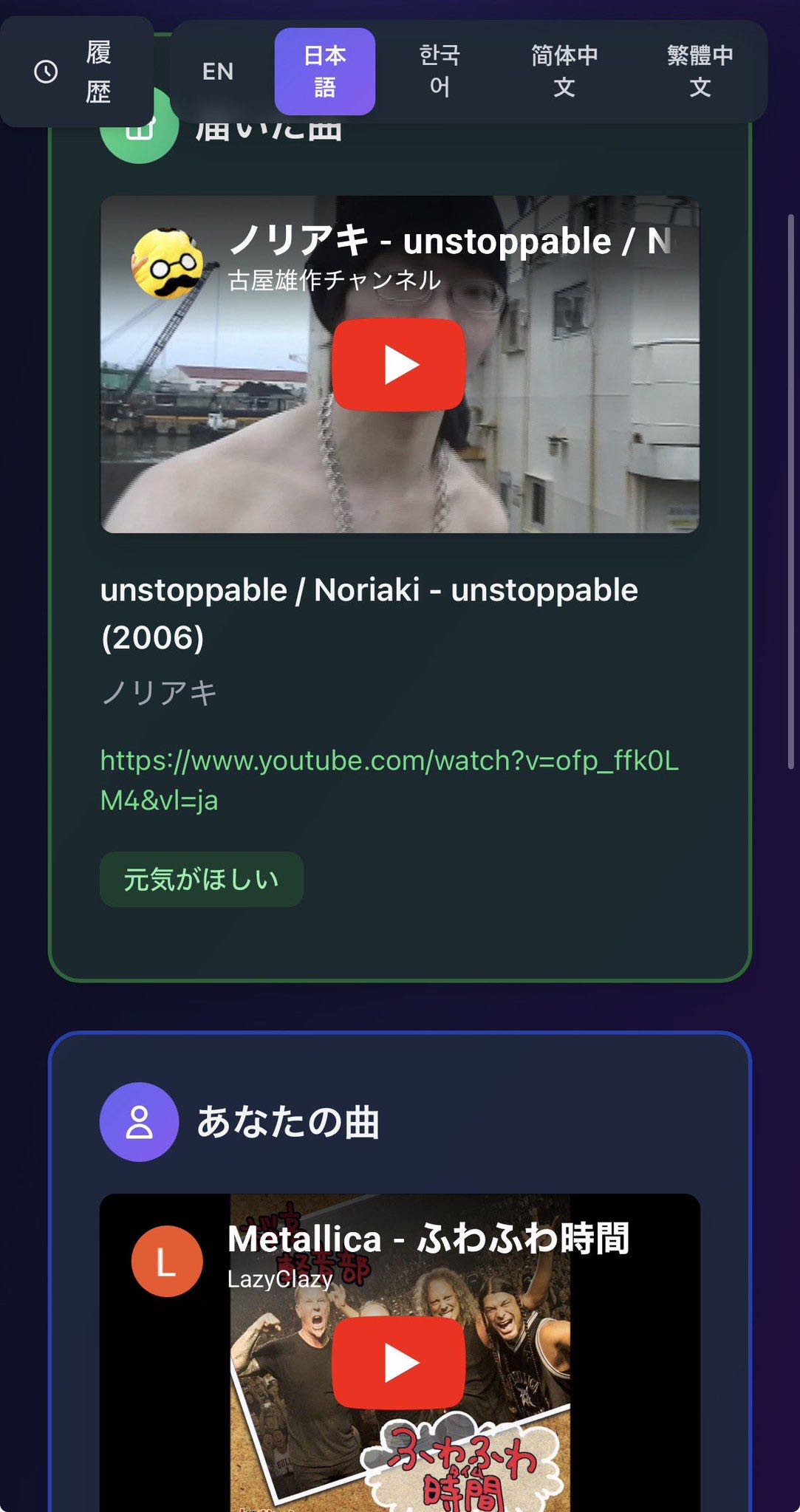This screenshot has width=800, height=1512.
Task: Change language to 简体中文
Action: tap(564, 72)
